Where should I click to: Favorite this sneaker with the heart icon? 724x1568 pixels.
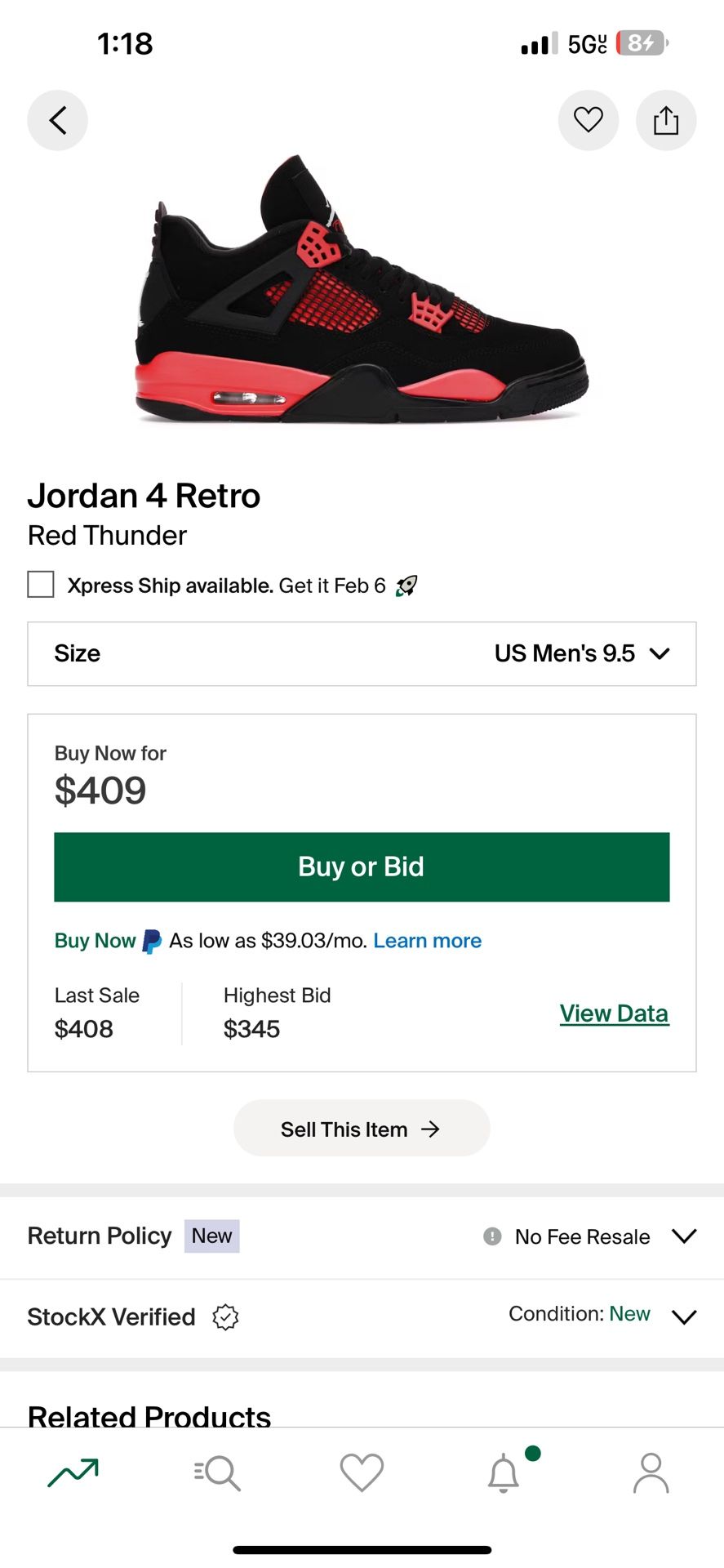coord(588,120)
